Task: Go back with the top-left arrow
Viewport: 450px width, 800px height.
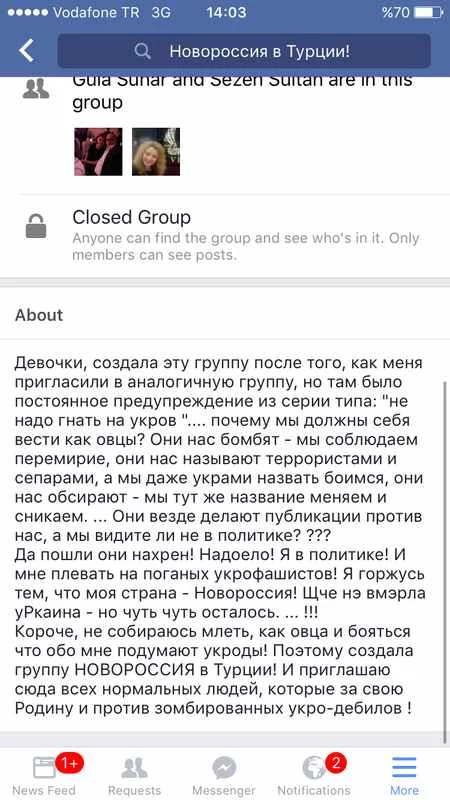Action: click(x=26, y=51)
